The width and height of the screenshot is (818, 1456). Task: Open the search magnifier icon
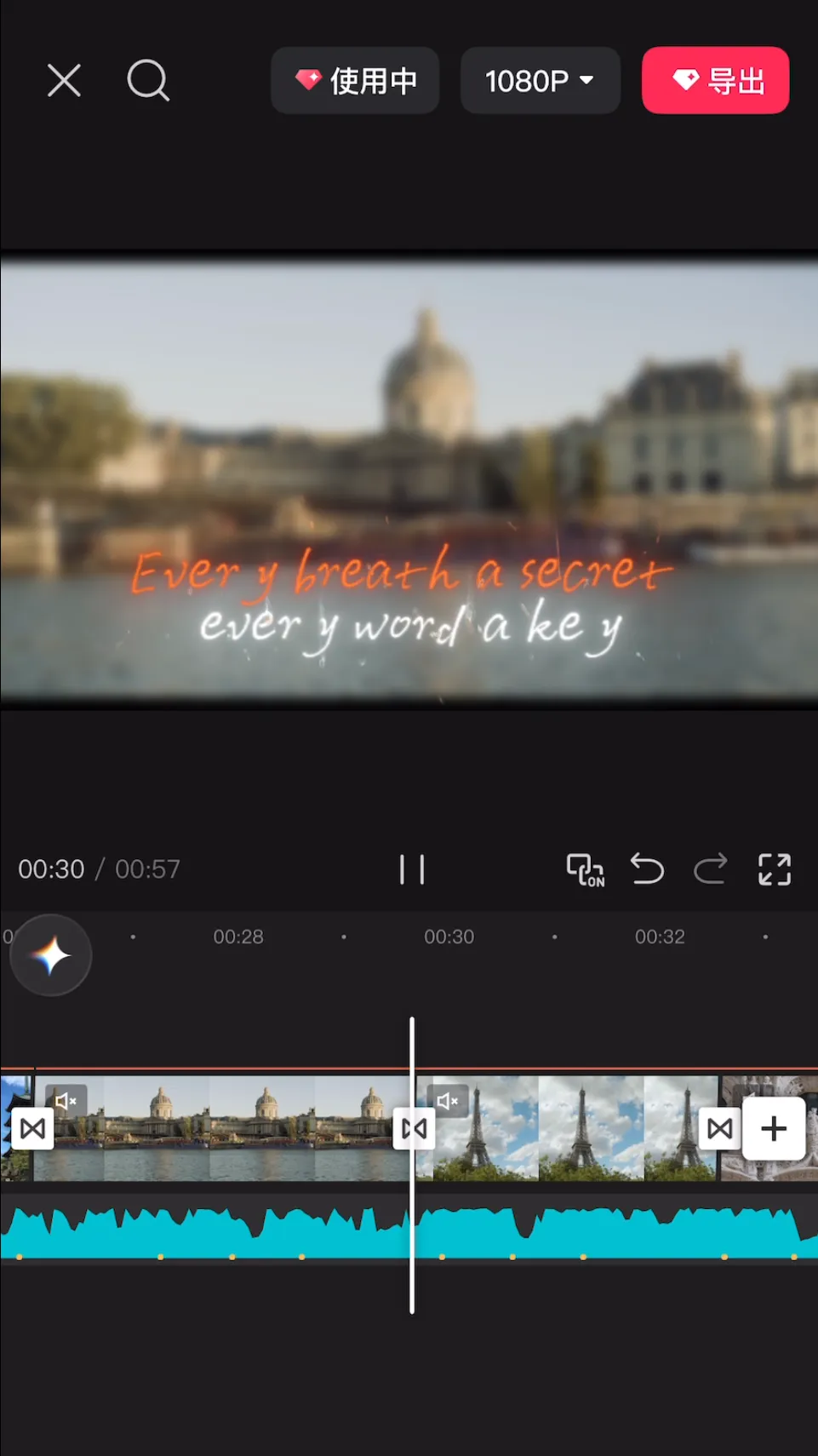point(148,81)
